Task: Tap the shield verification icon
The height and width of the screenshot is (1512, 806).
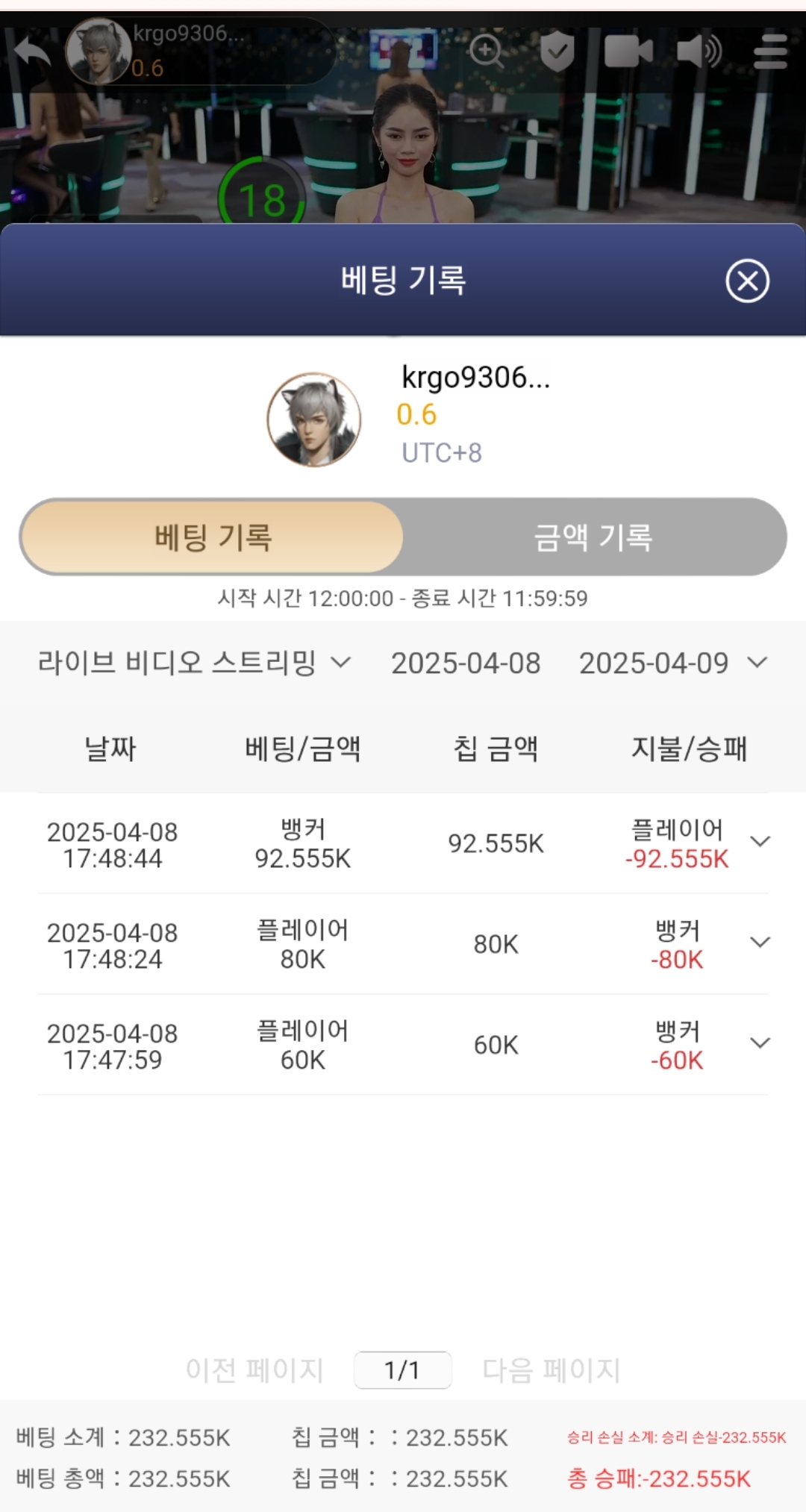Action: click(557, 51)
